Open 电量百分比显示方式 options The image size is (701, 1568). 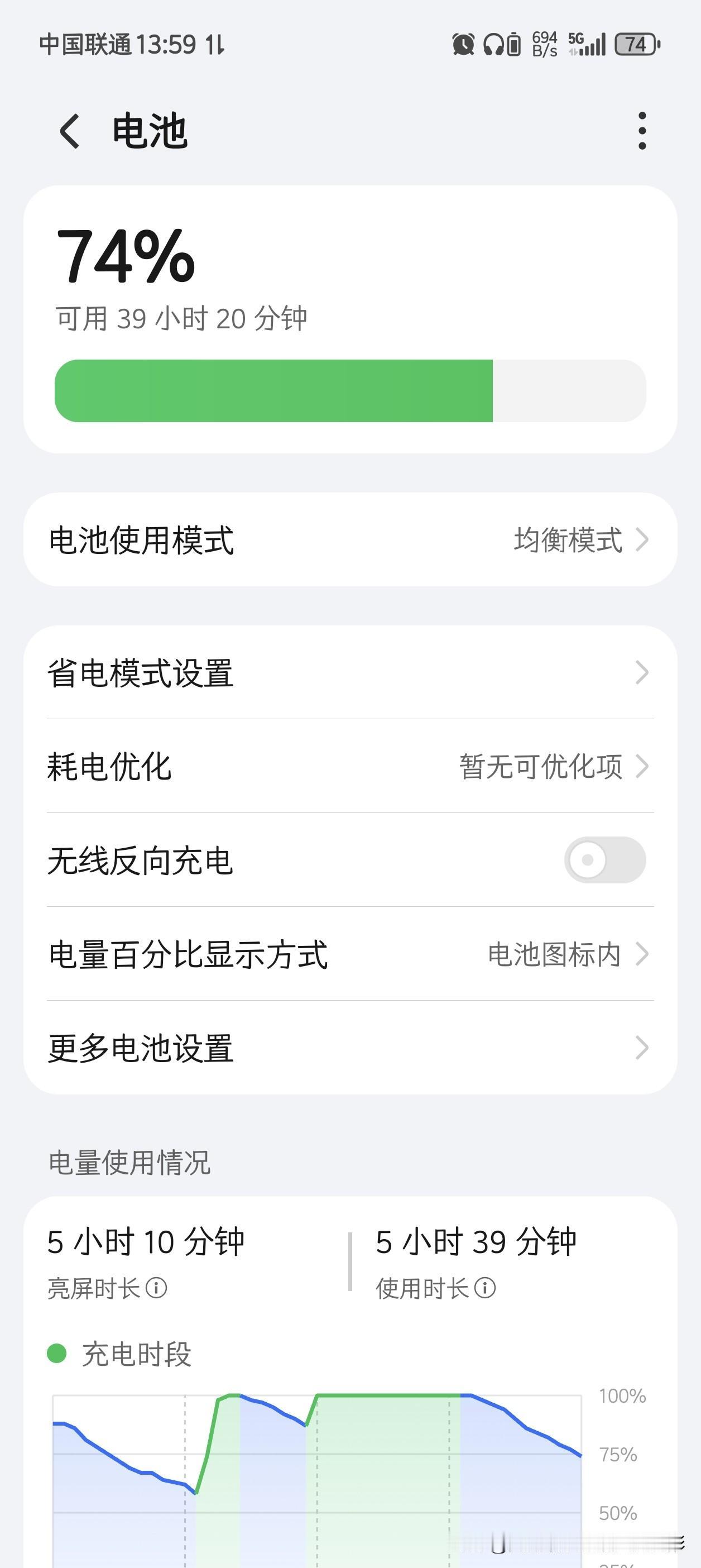[642, 955]
